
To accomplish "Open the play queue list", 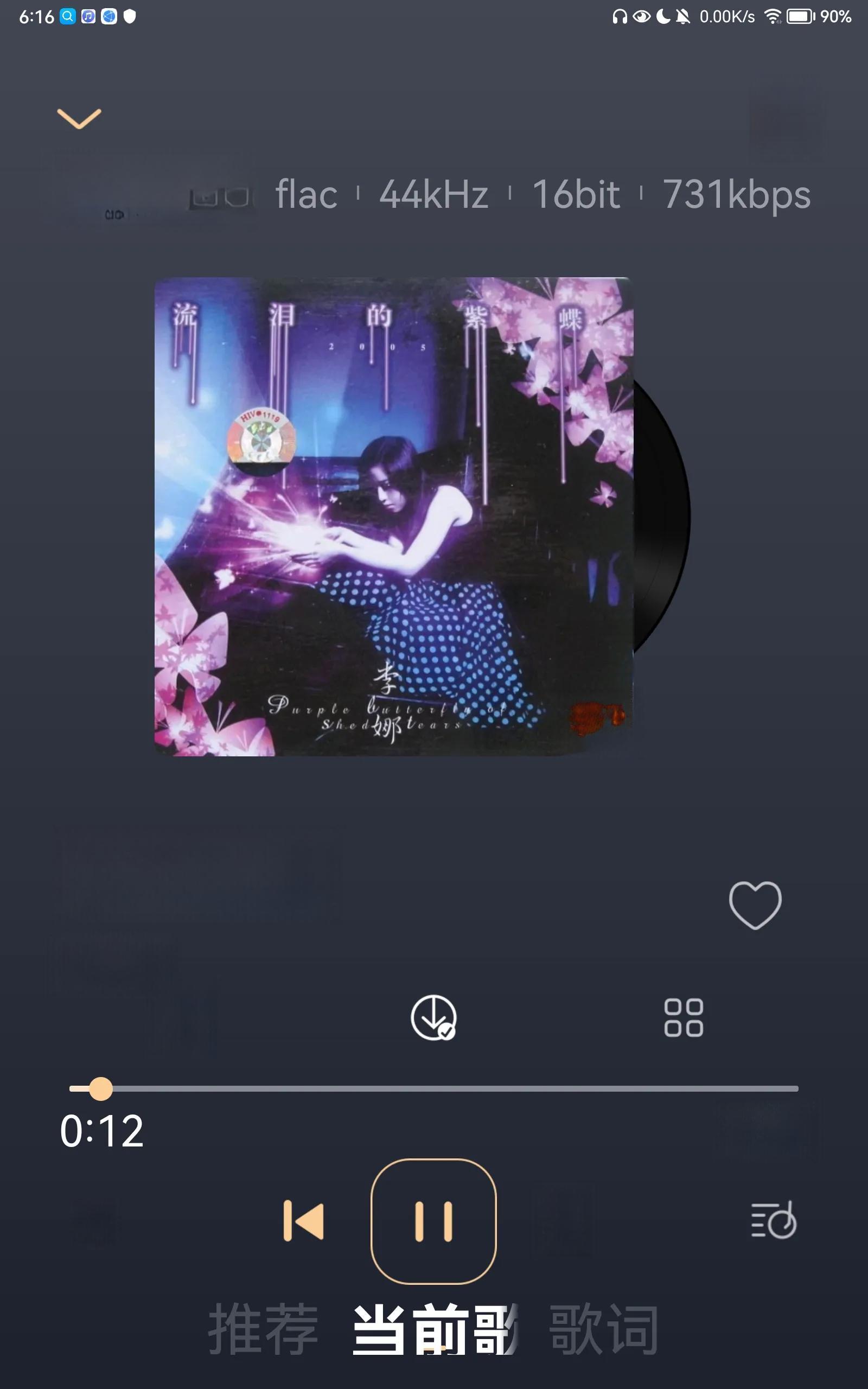I will 773,1220.
